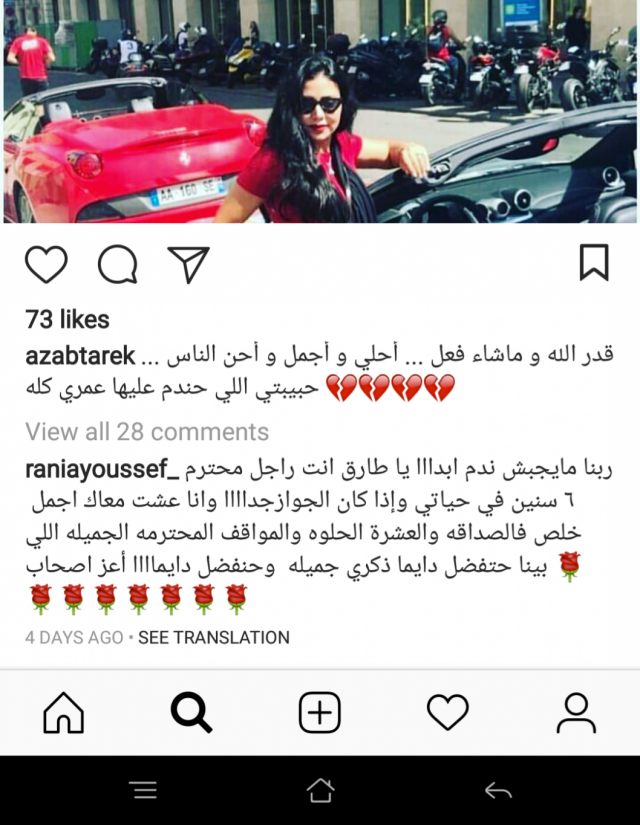Create a new post with the plus tab
640x825 pixels.
pyautogui.click(x=320, y=713)
